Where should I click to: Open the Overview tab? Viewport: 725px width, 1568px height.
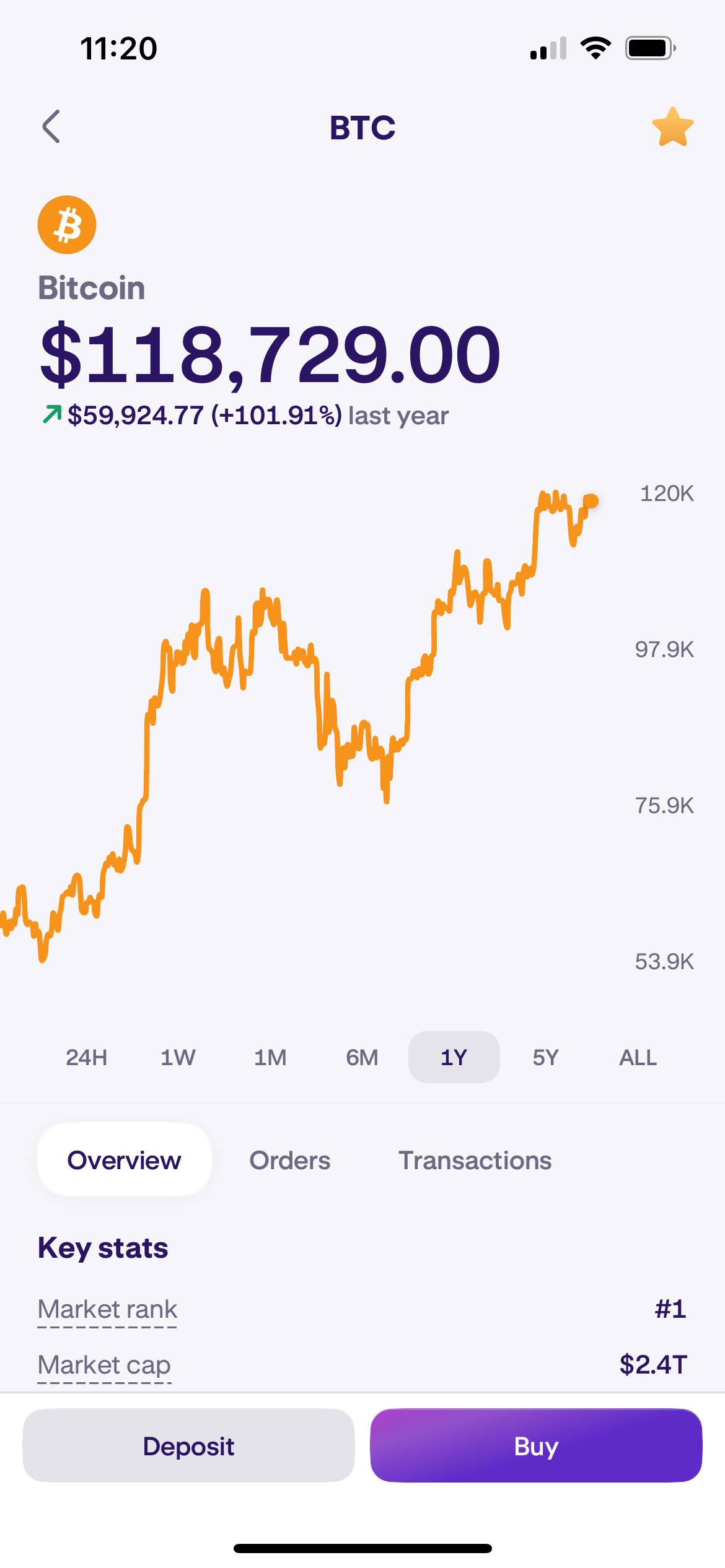[125, 1160]
